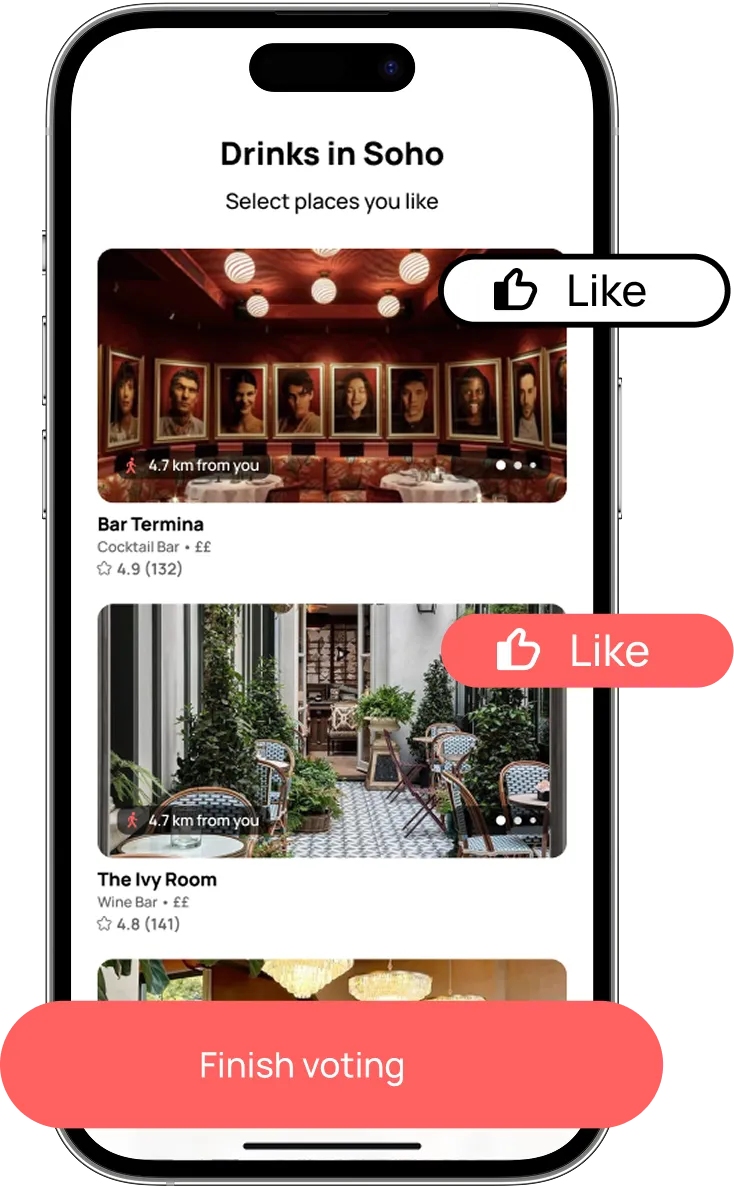Tap the front camera in the Dynamic Island
The height and width of the screenshot is (1186, 734).
[x=390, y=67]
